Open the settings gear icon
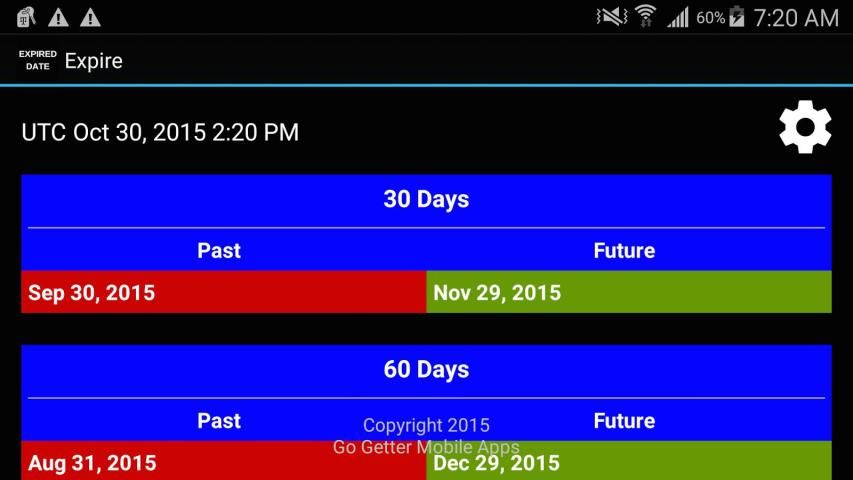This screenshot has height=480, width=853. point(805,128)
